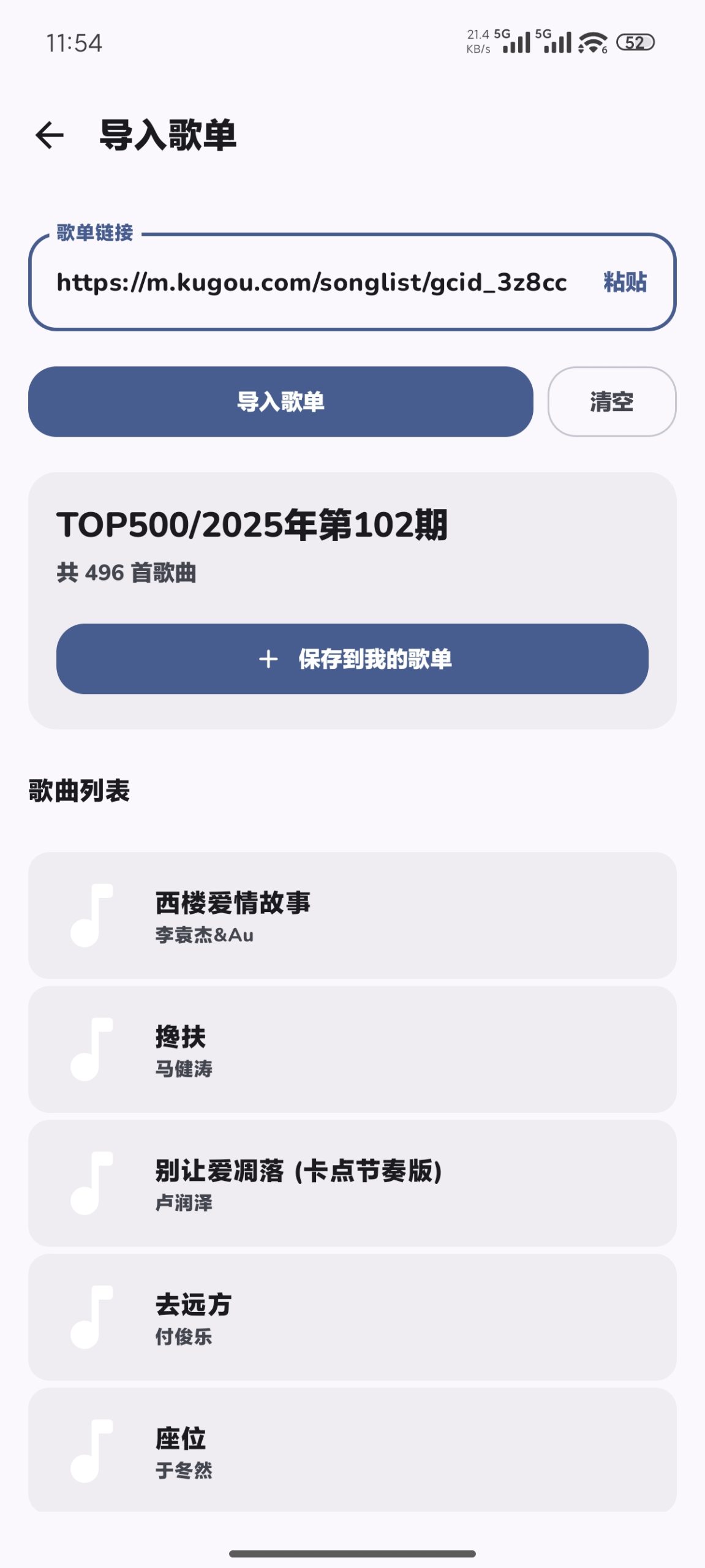Go back using the arrow icon
Viewport: 705px width, 1568px height.
tap(50, 135)
